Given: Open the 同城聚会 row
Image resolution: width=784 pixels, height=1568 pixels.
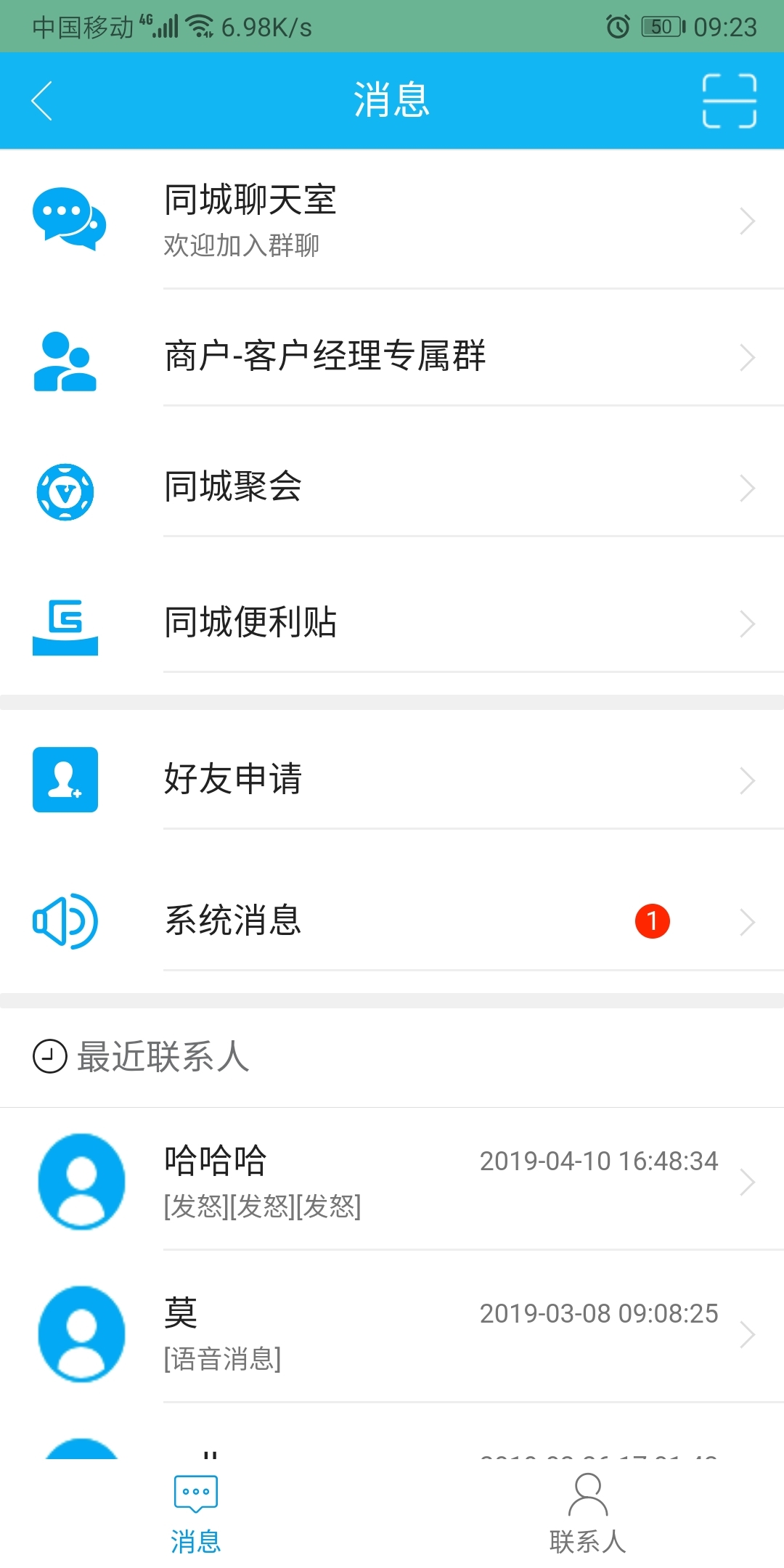Looking at the screenshot, I should point(392,487).
